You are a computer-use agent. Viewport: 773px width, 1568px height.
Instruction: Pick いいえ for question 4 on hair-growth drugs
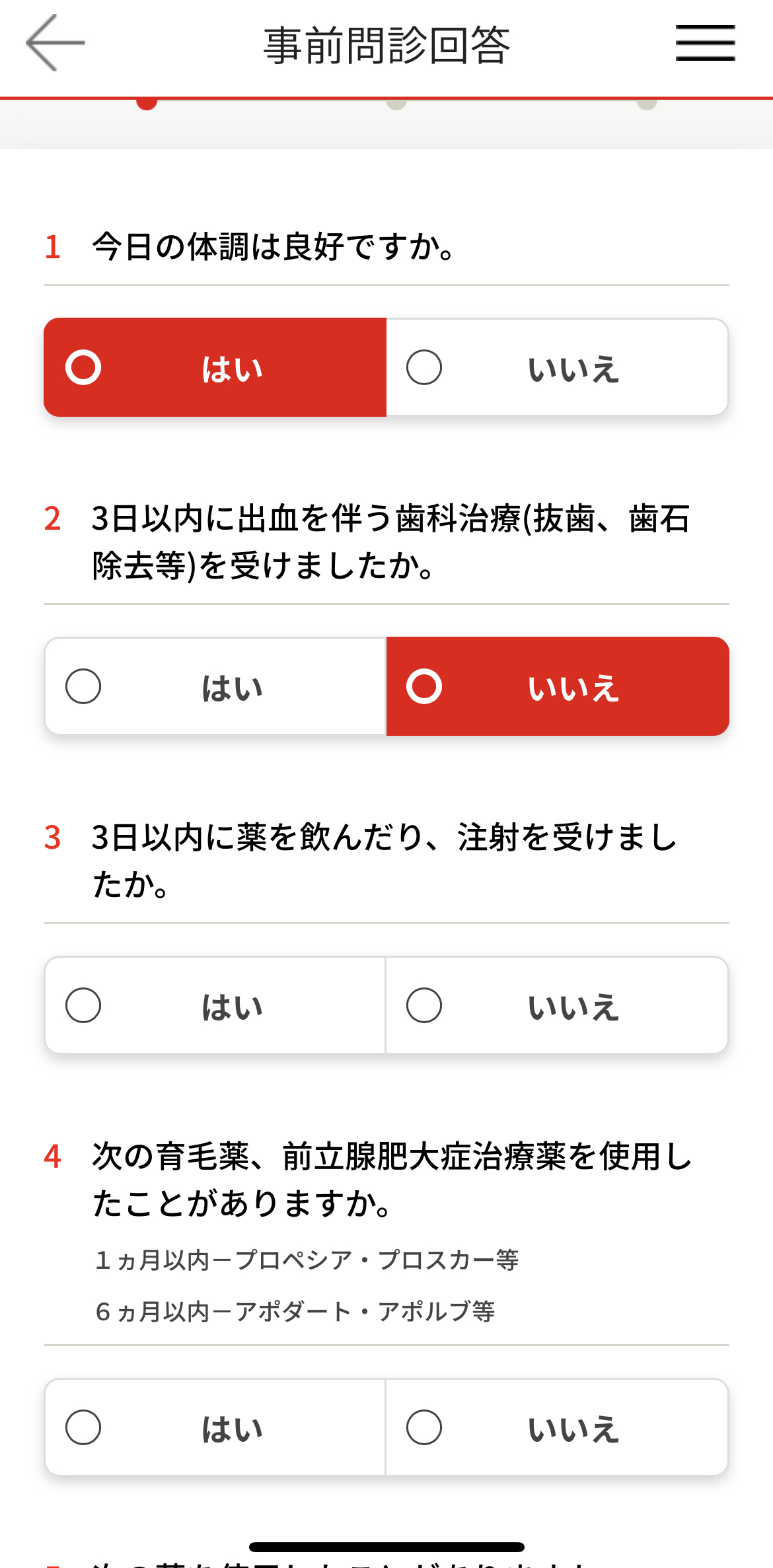[557, 1427]
